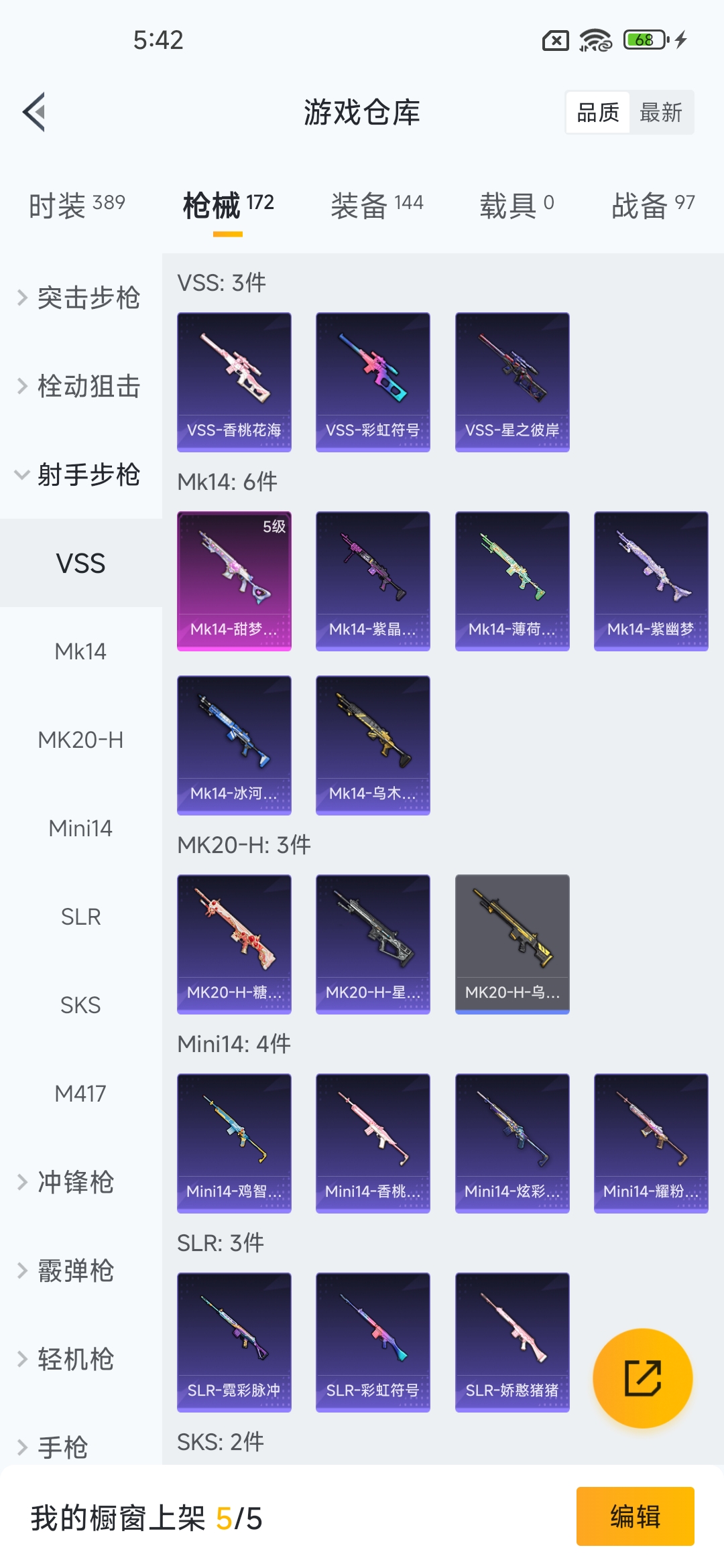Image resolution: width=724 pixels, height=1568 pixels.
Task: Tap the 编辑 button
Action: pyautogui.click(x=635, y=1516)
